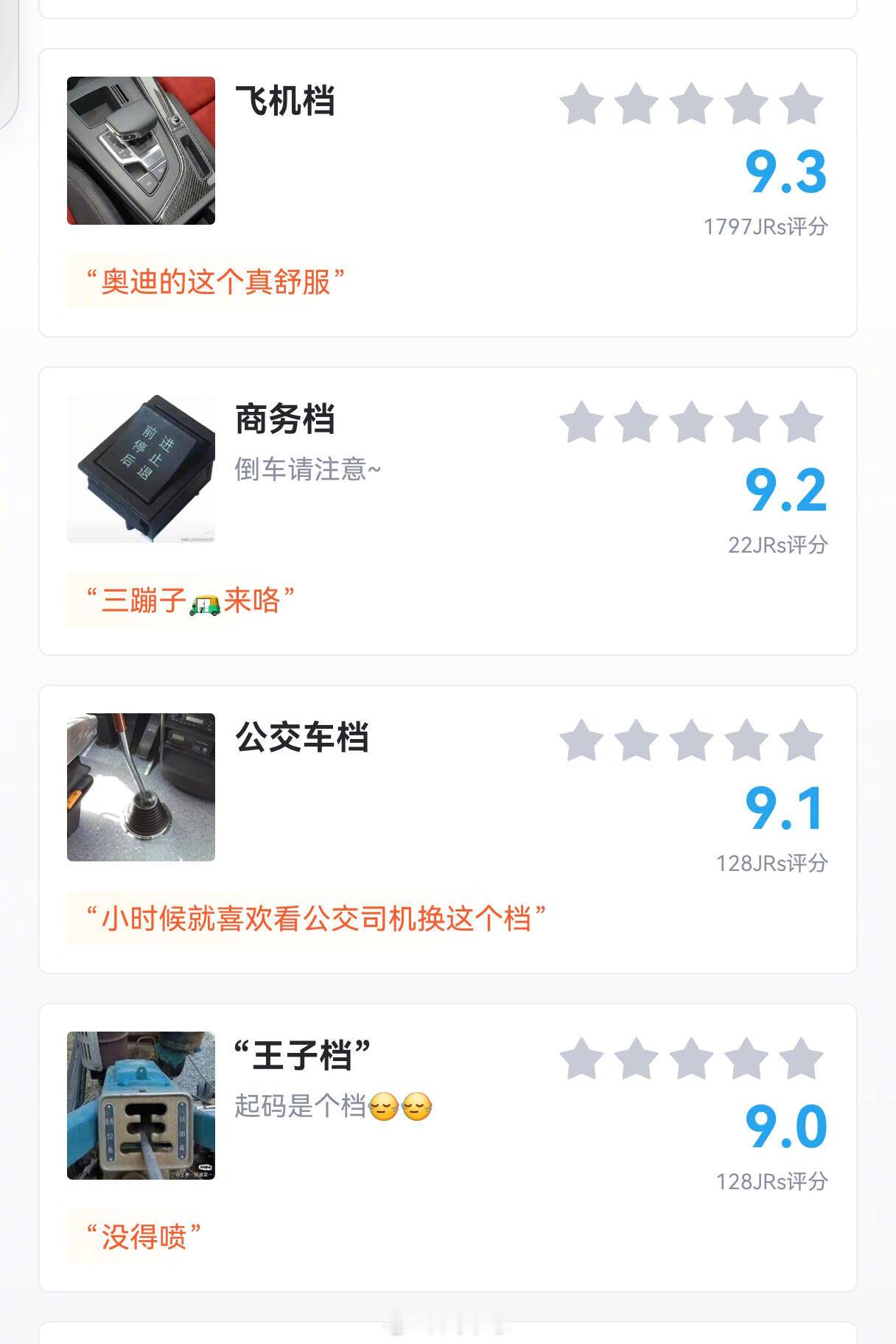Viewport: 896px width, 1344px height.
Task: View the hot comment "奥迪的这个真舒服"
Action: 215,281
